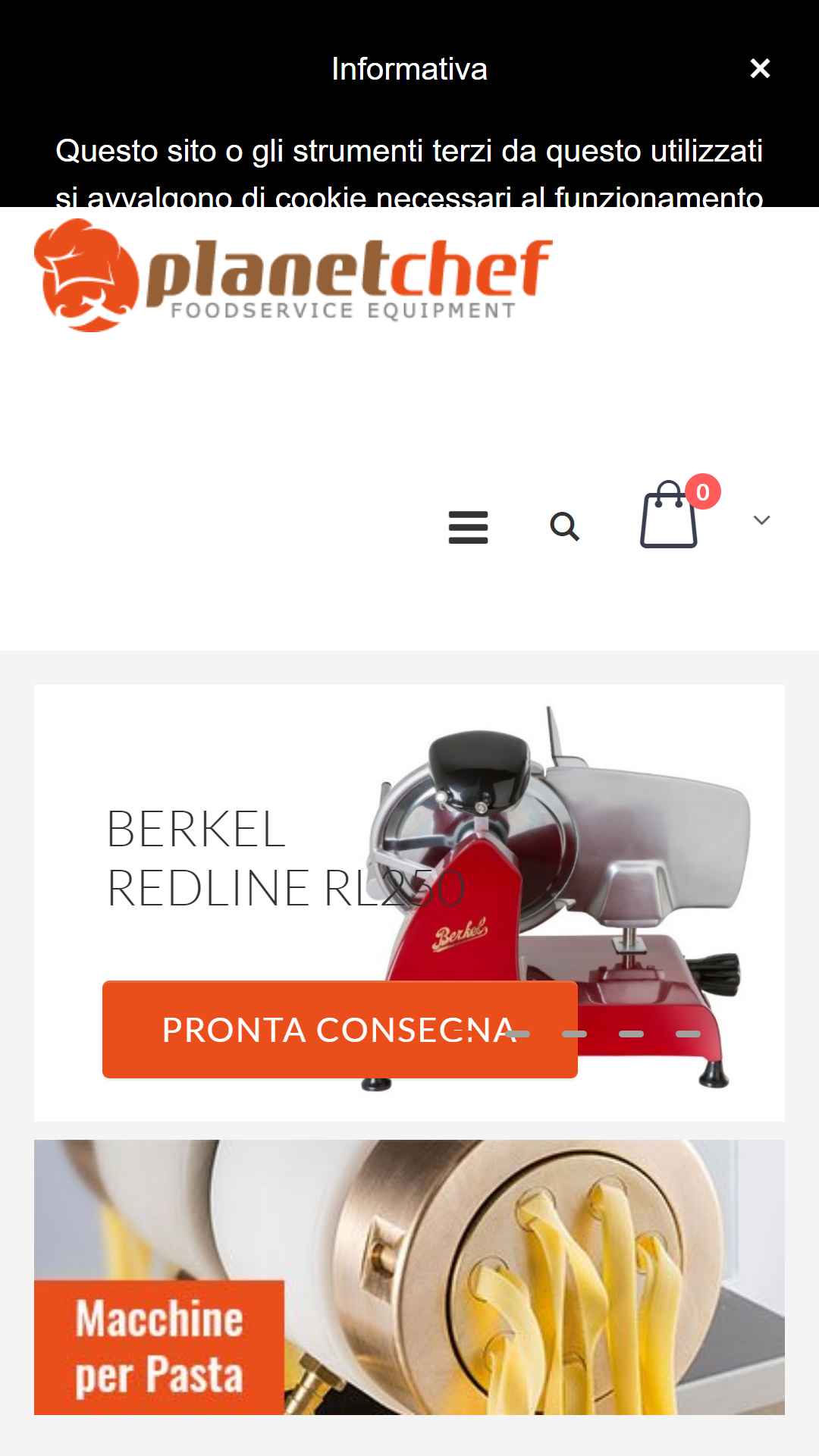Tap the Pronta Consegna button
The width and height of the screenshot is (819, 1456).
tap(340, 1029)
